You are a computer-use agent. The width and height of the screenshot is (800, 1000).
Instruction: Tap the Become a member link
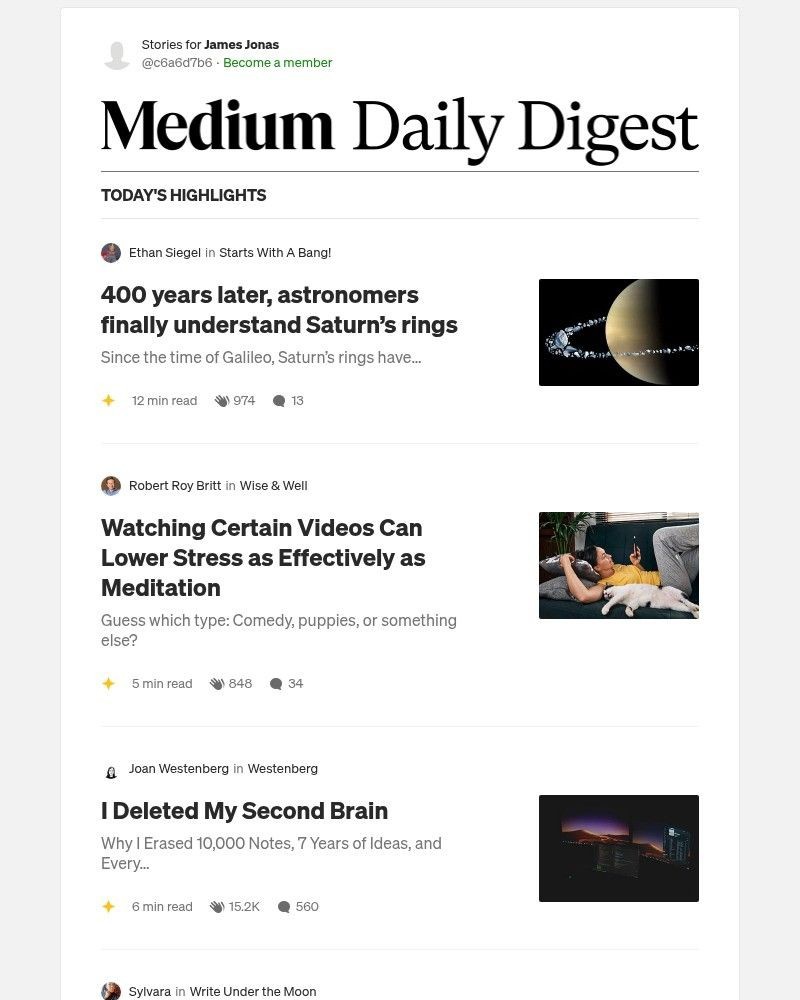coord(277,62)
